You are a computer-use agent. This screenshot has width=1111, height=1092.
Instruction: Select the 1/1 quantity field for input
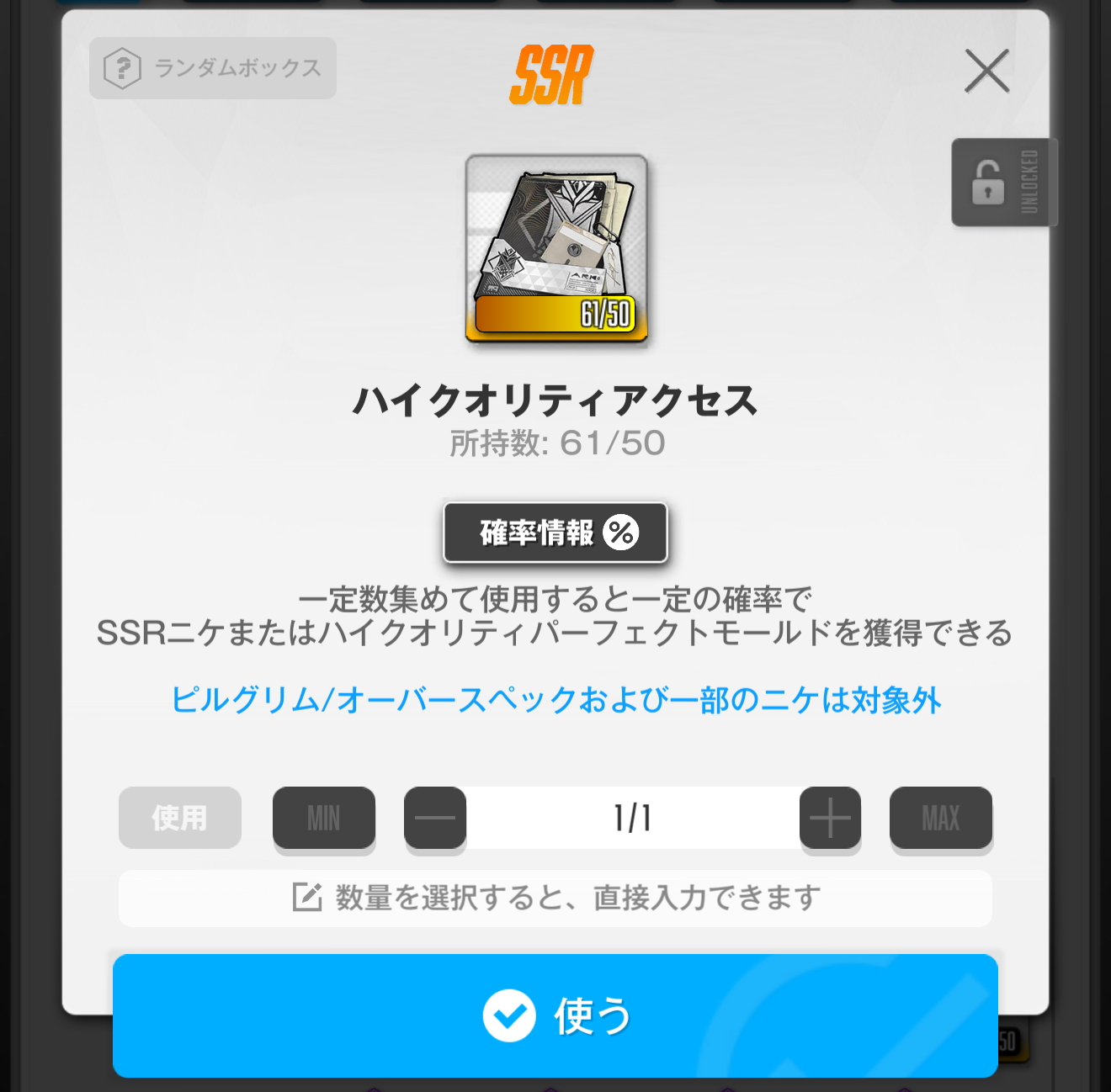[632, 818]
